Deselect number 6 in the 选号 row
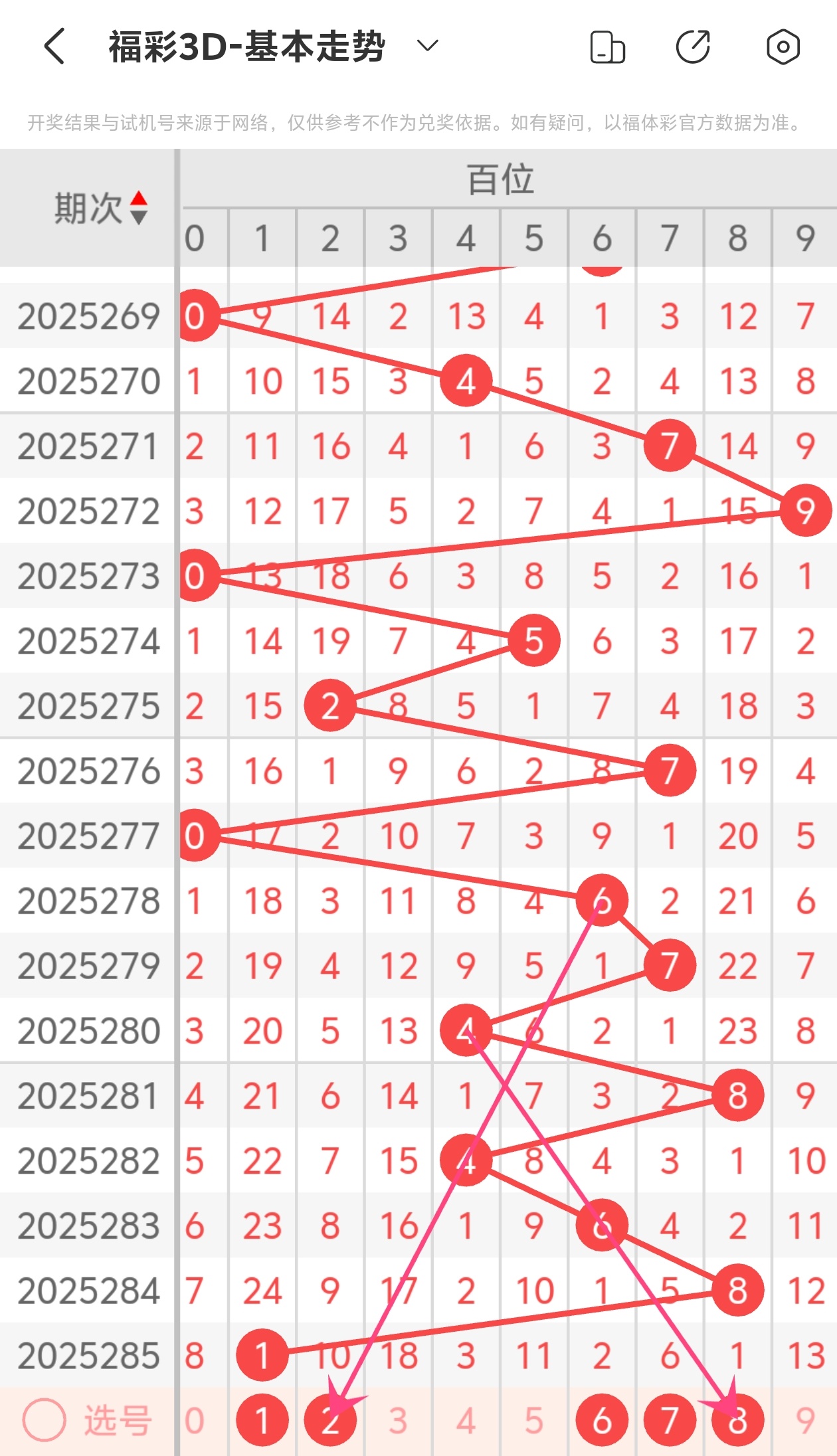The image size is (837, 1456). pos(602,1421)
